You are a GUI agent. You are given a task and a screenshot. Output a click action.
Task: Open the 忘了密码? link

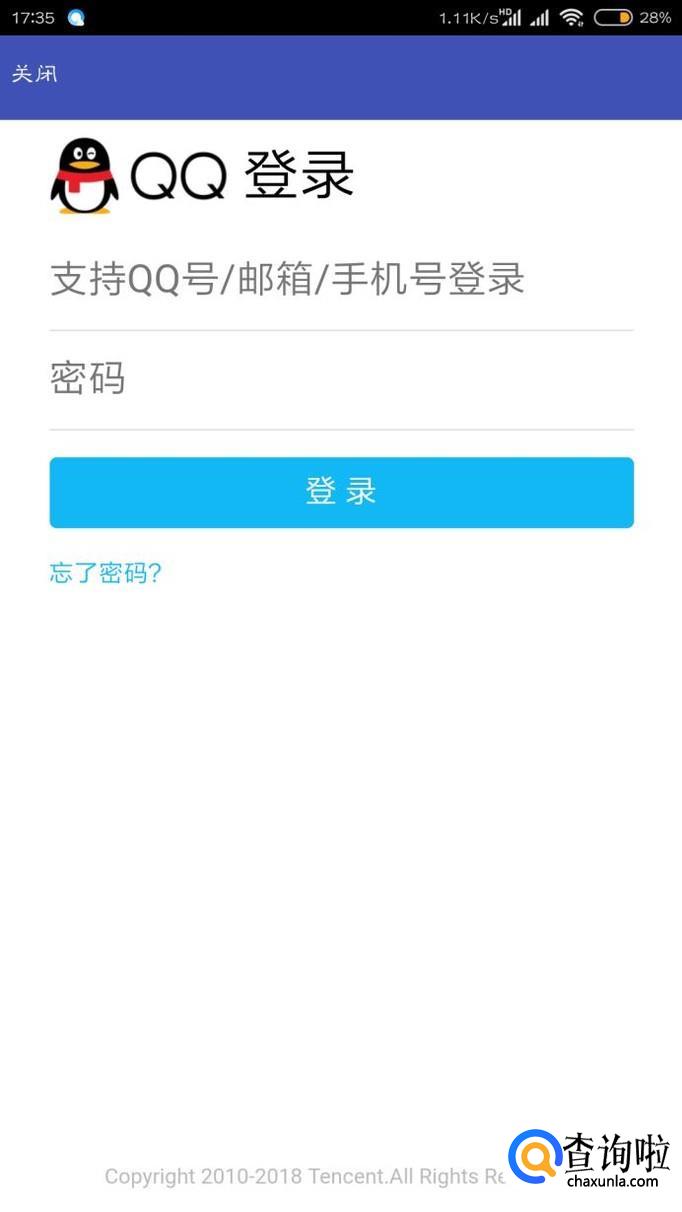click(105, 573)
